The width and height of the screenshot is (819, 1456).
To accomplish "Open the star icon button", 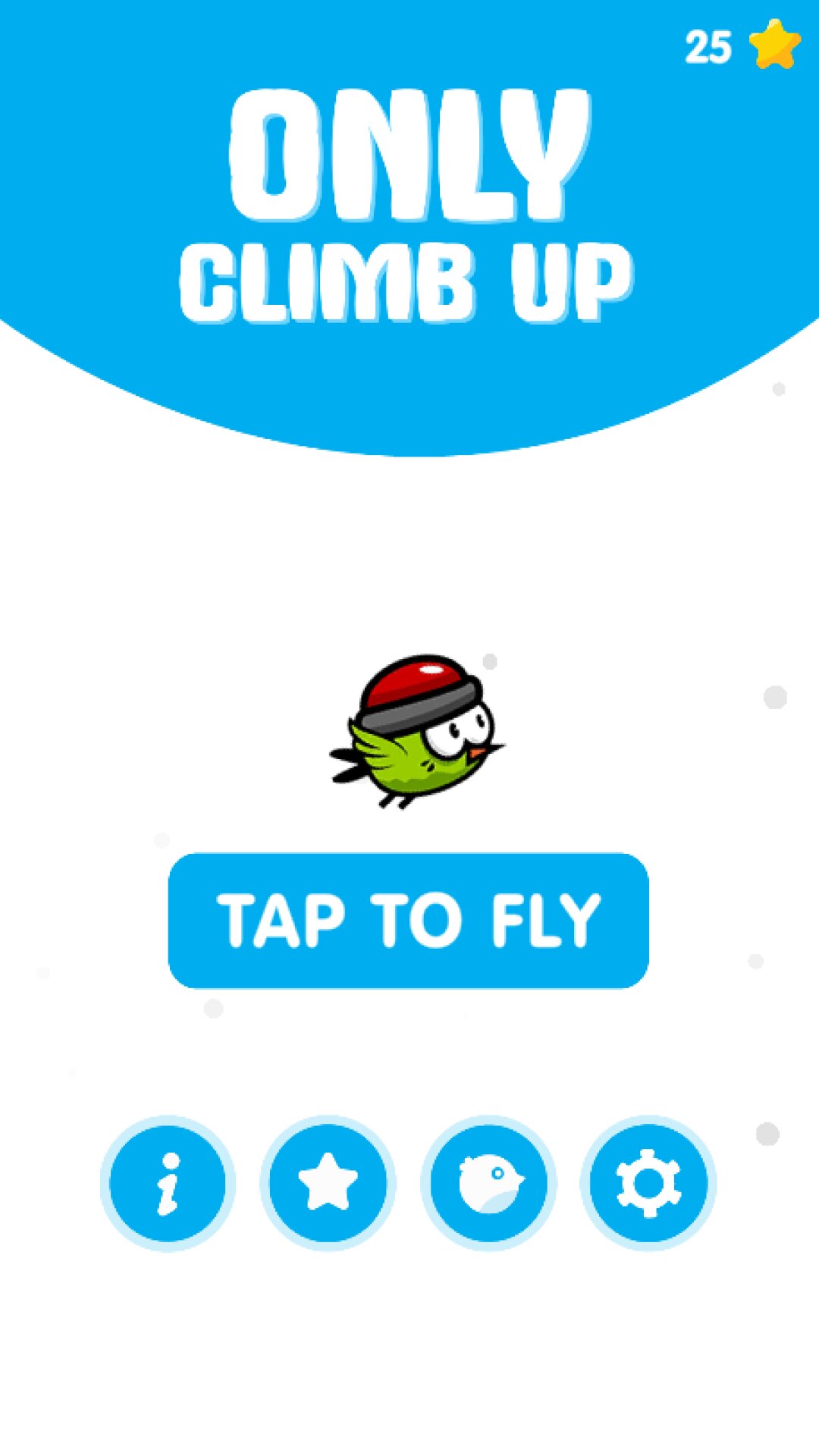I will [x=328, y=1183].
